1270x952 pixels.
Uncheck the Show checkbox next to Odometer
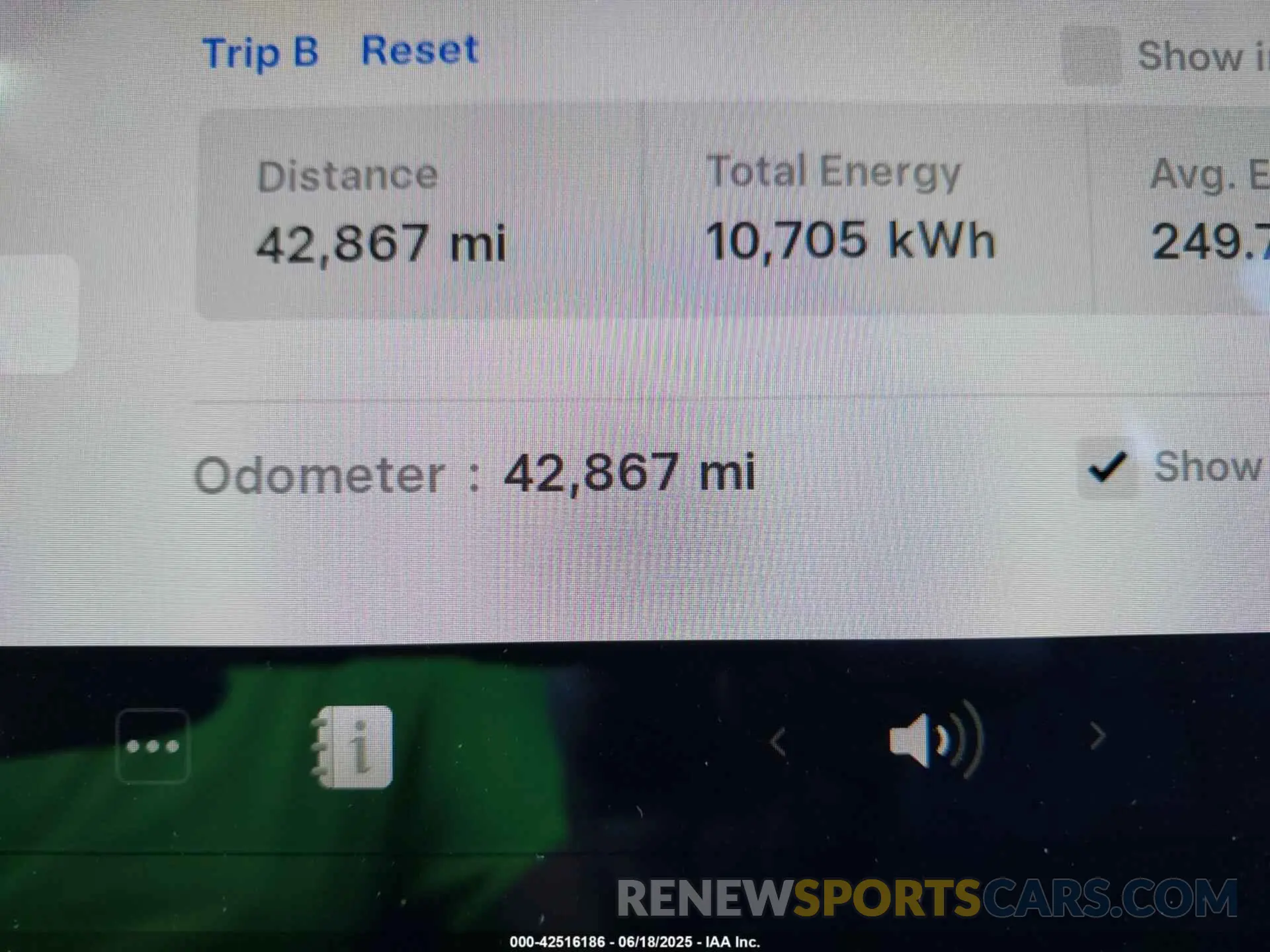click(x=1107, y=467)
